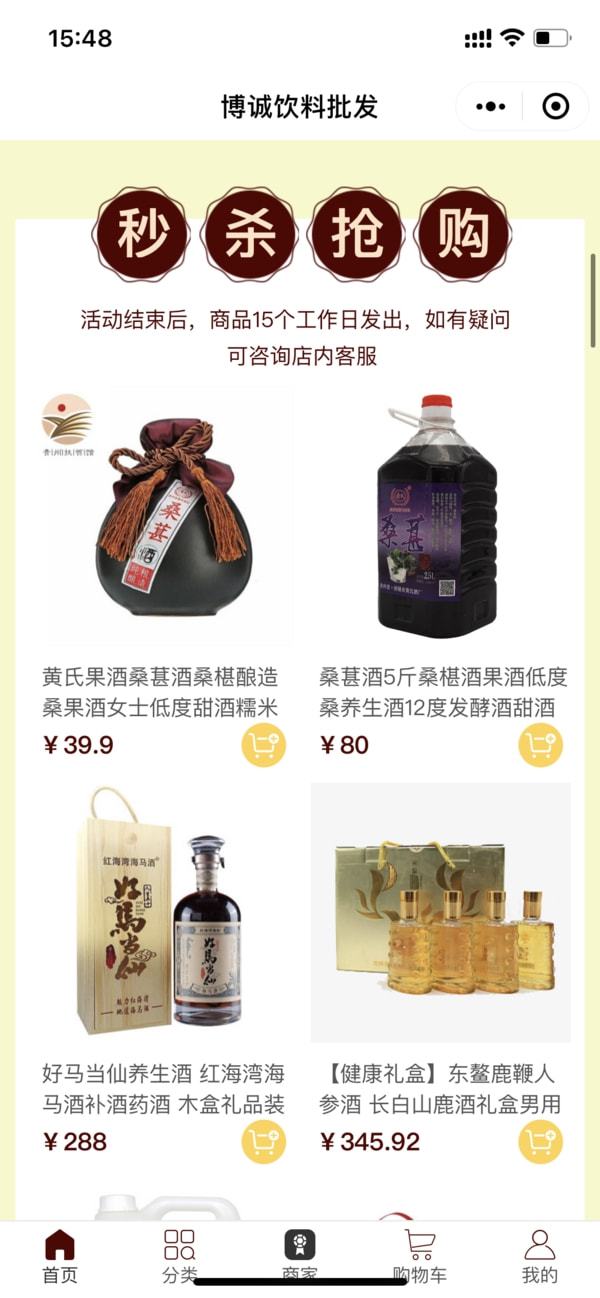600x1298 pixels.
Task: Open the 东鳌鹿鞭人参酒 gift box card
Action: click(441, 912)
